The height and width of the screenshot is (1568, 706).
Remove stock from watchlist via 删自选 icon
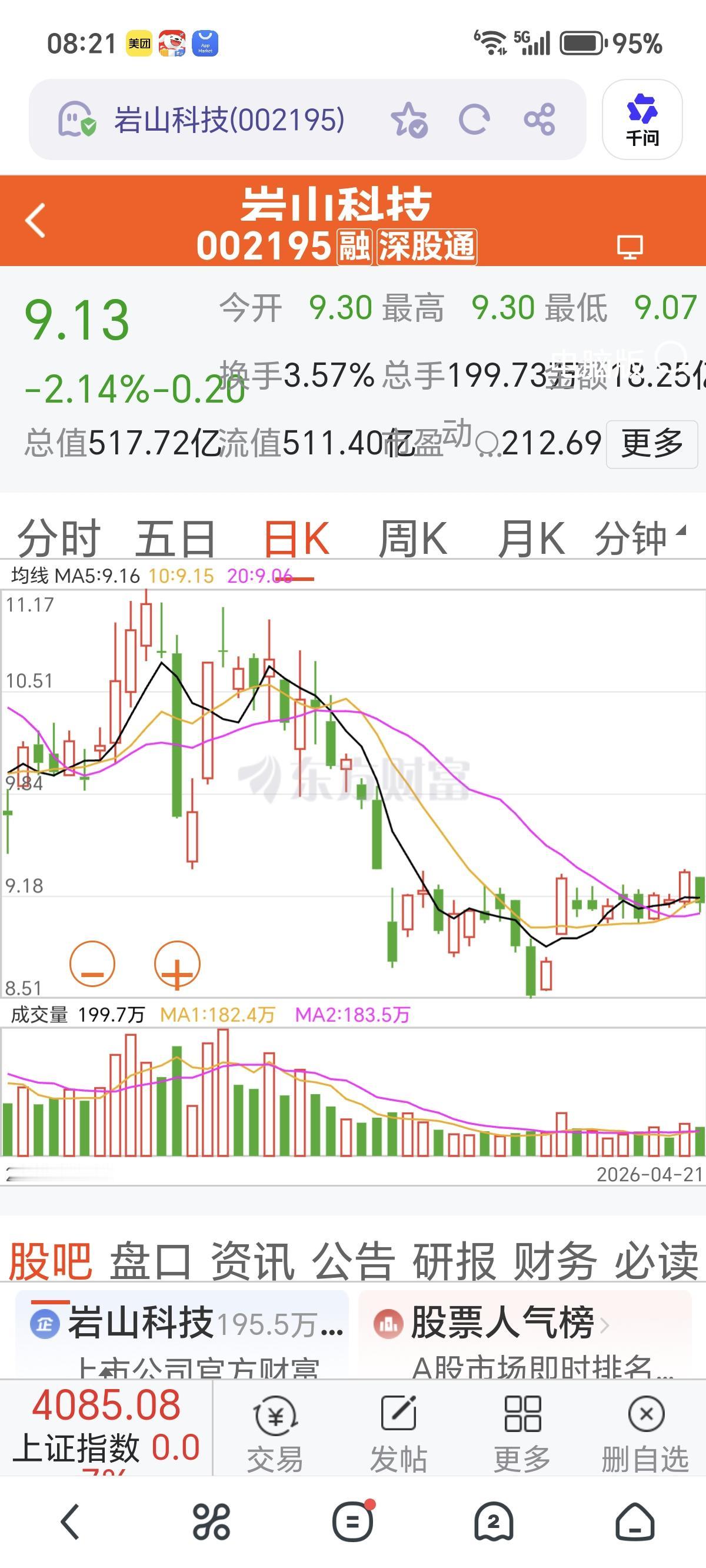647,1418
